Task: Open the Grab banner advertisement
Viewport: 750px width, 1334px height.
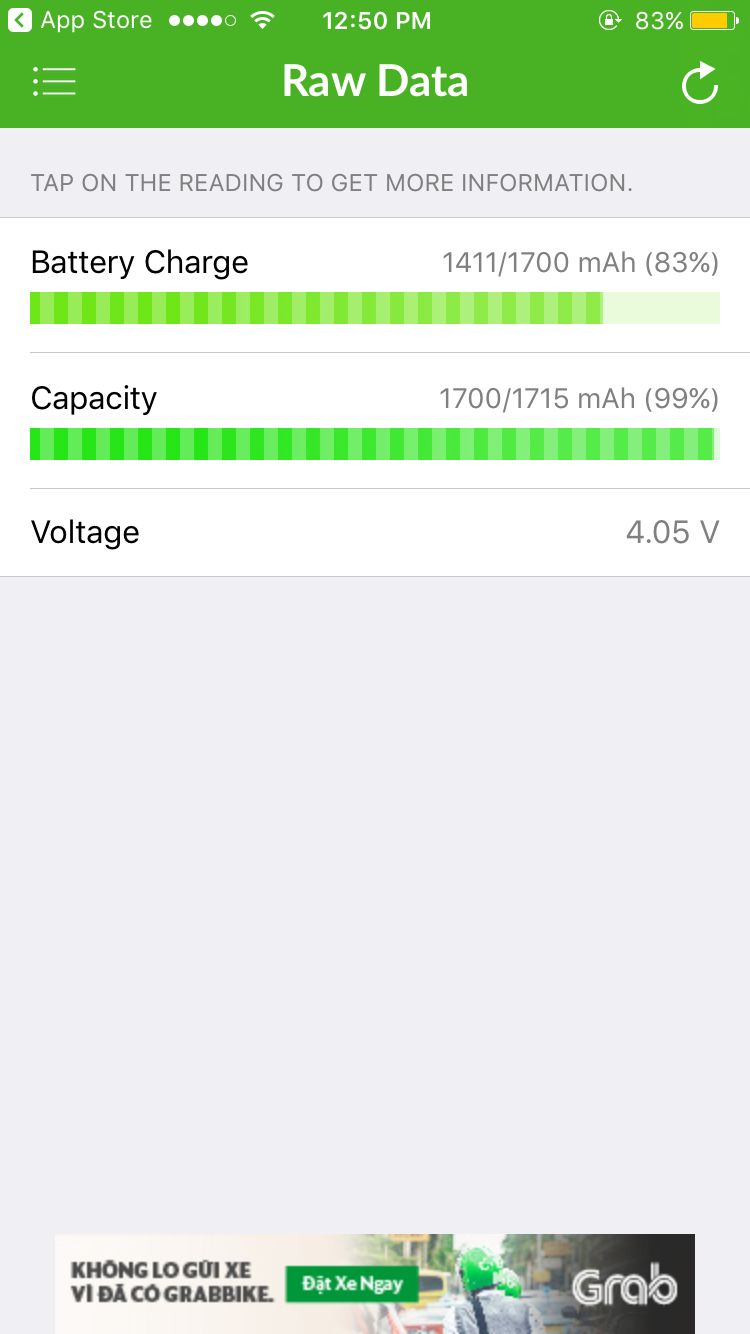Action: 375,1283
